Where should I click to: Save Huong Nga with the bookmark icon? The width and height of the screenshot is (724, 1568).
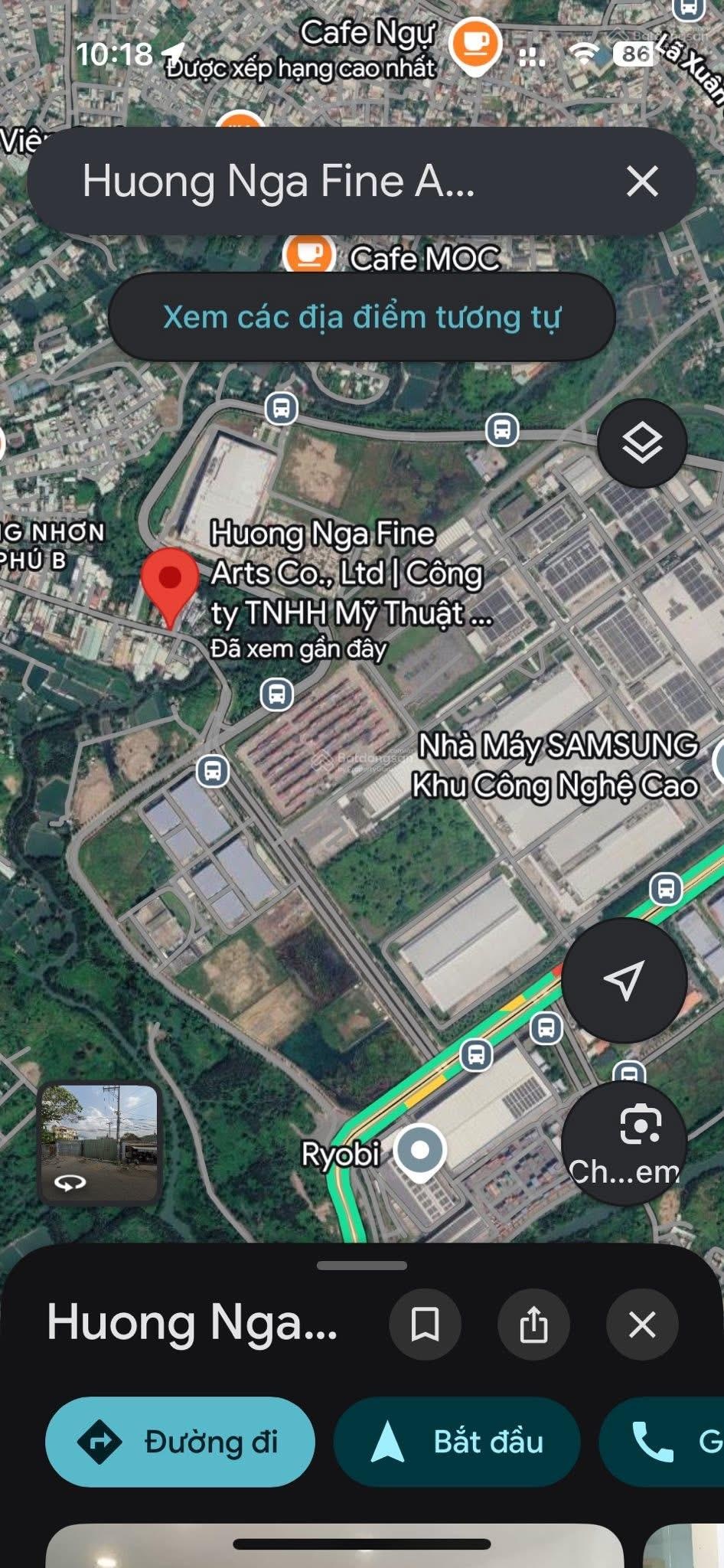click(425, 1324)
